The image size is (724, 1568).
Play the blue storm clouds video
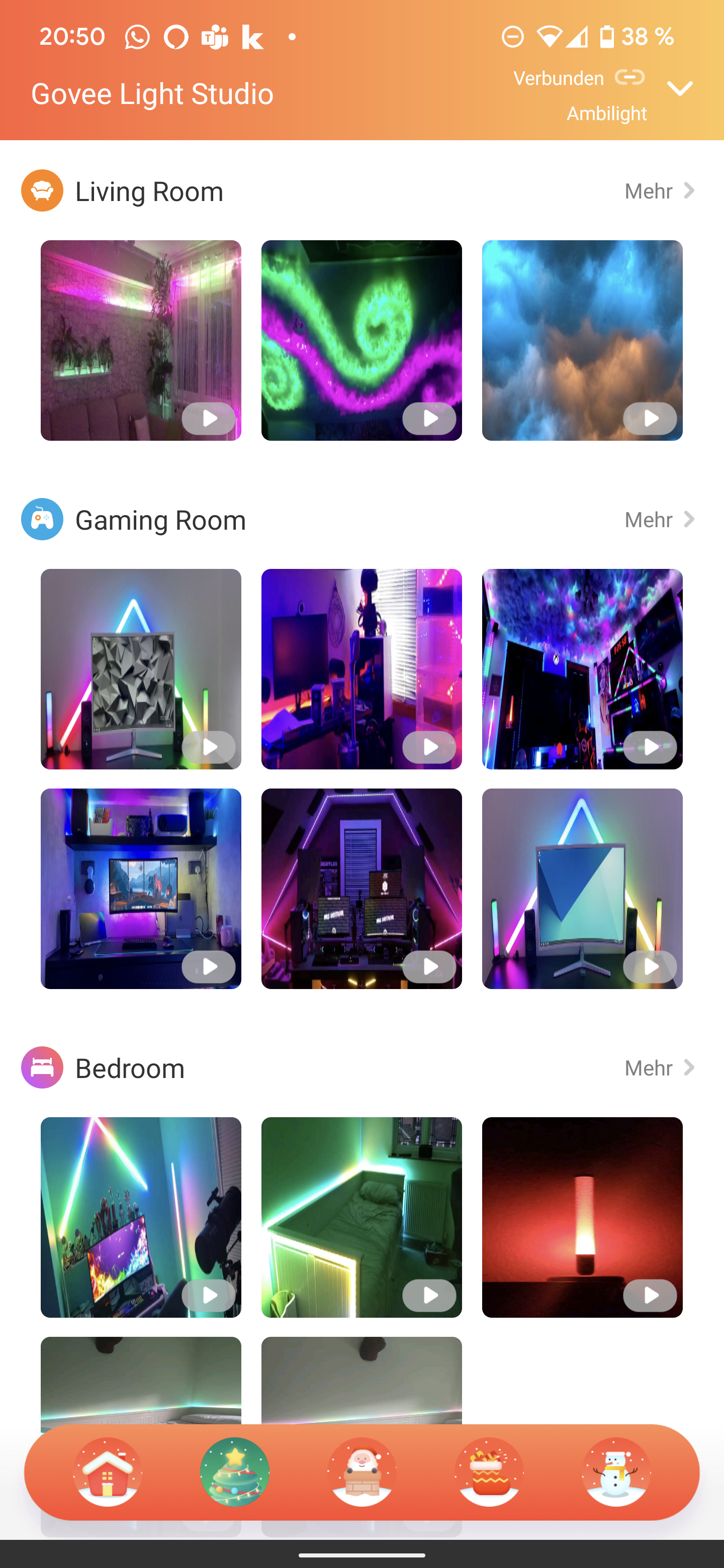[x=582, y=340]
